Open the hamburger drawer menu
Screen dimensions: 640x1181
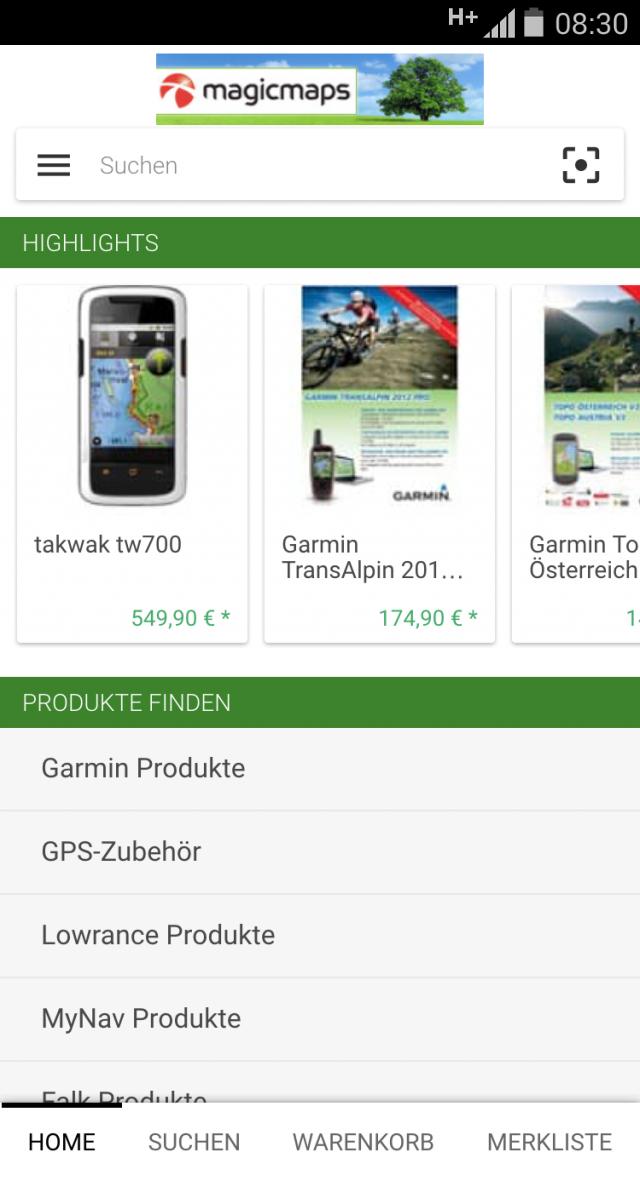tap(54, 165)
